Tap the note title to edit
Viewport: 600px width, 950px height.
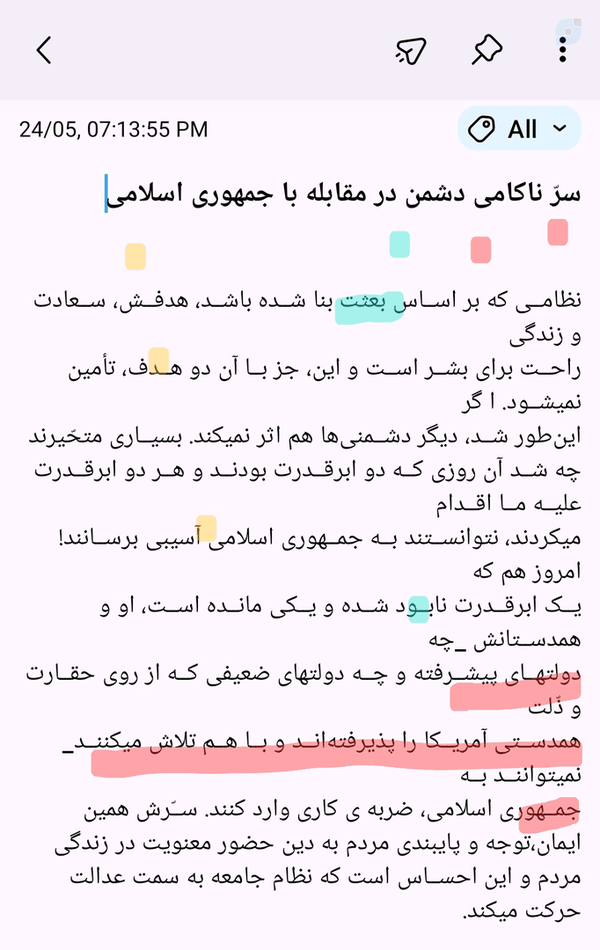click(343, 194)
